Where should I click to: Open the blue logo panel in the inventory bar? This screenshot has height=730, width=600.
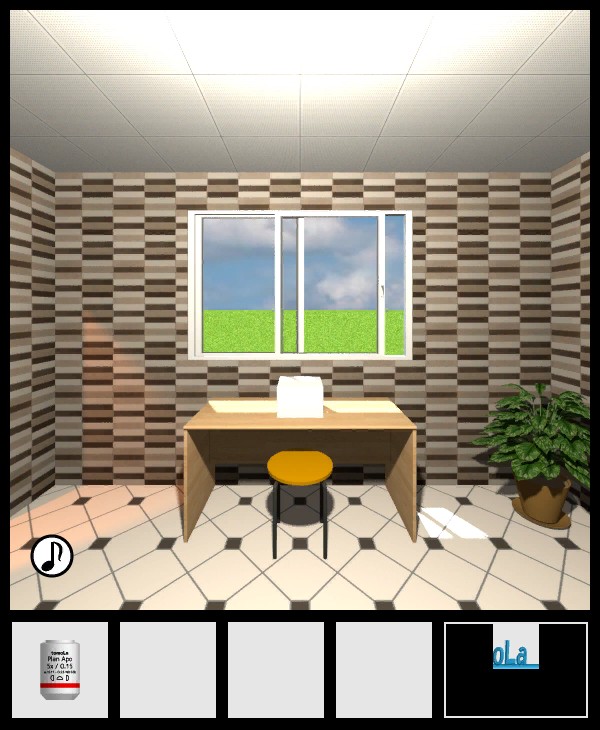point(516,654)
